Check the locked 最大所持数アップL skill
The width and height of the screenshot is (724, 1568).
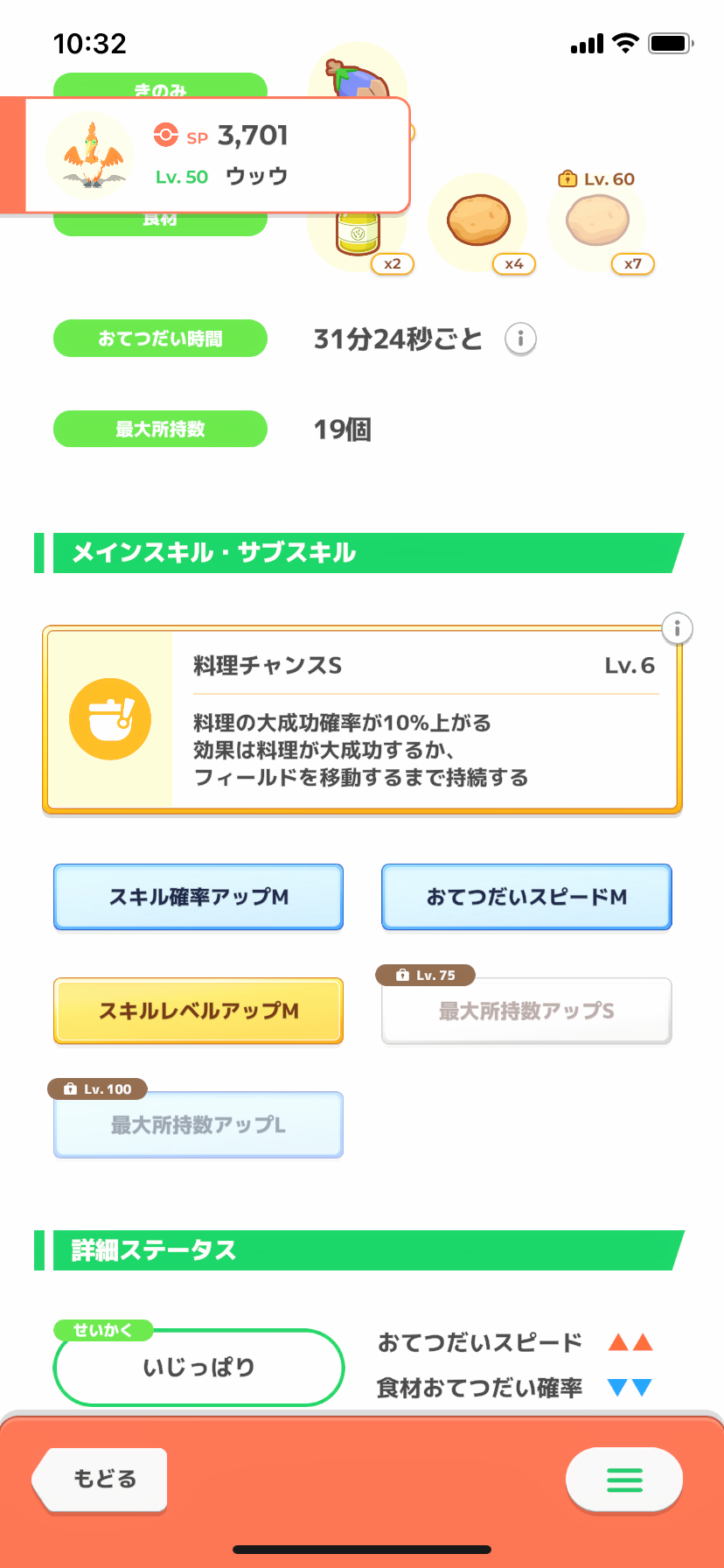tap(198, 1124)
